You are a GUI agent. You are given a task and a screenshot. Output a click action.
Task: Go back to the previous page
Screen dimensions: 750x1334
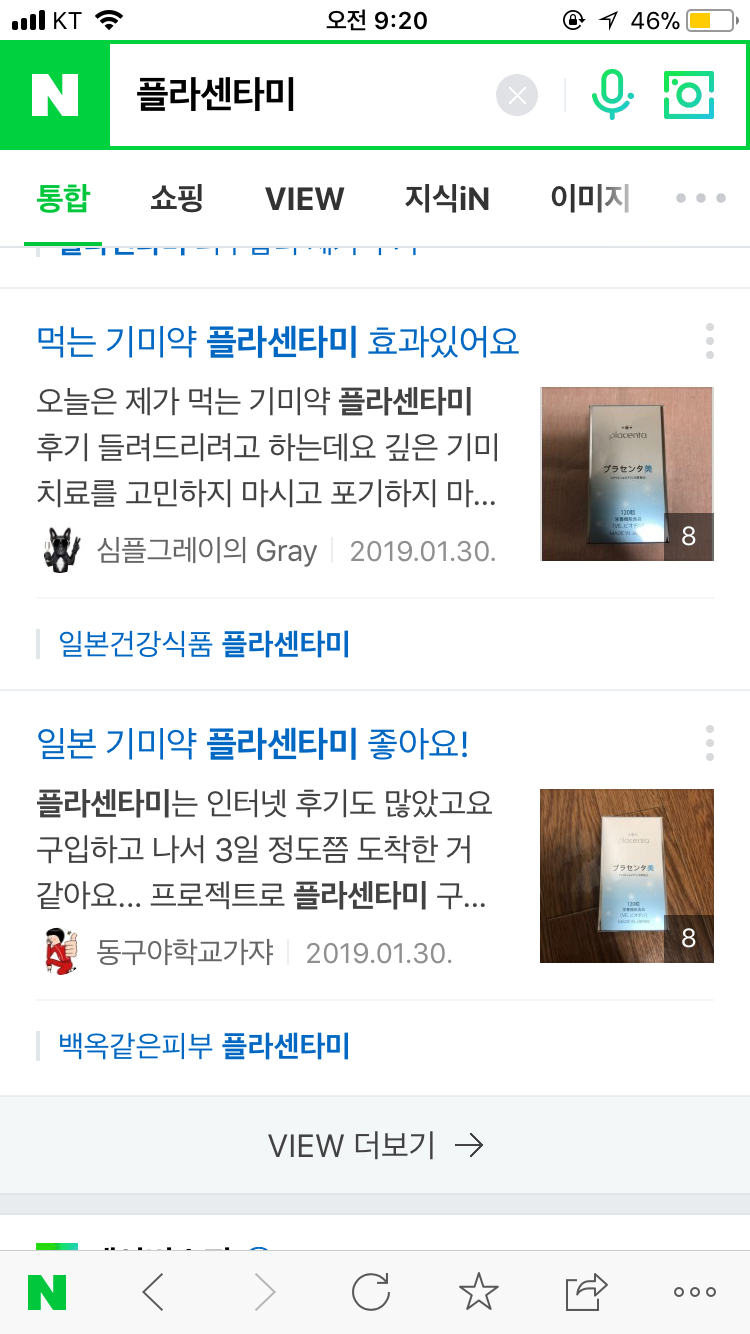pos(153,1292)
